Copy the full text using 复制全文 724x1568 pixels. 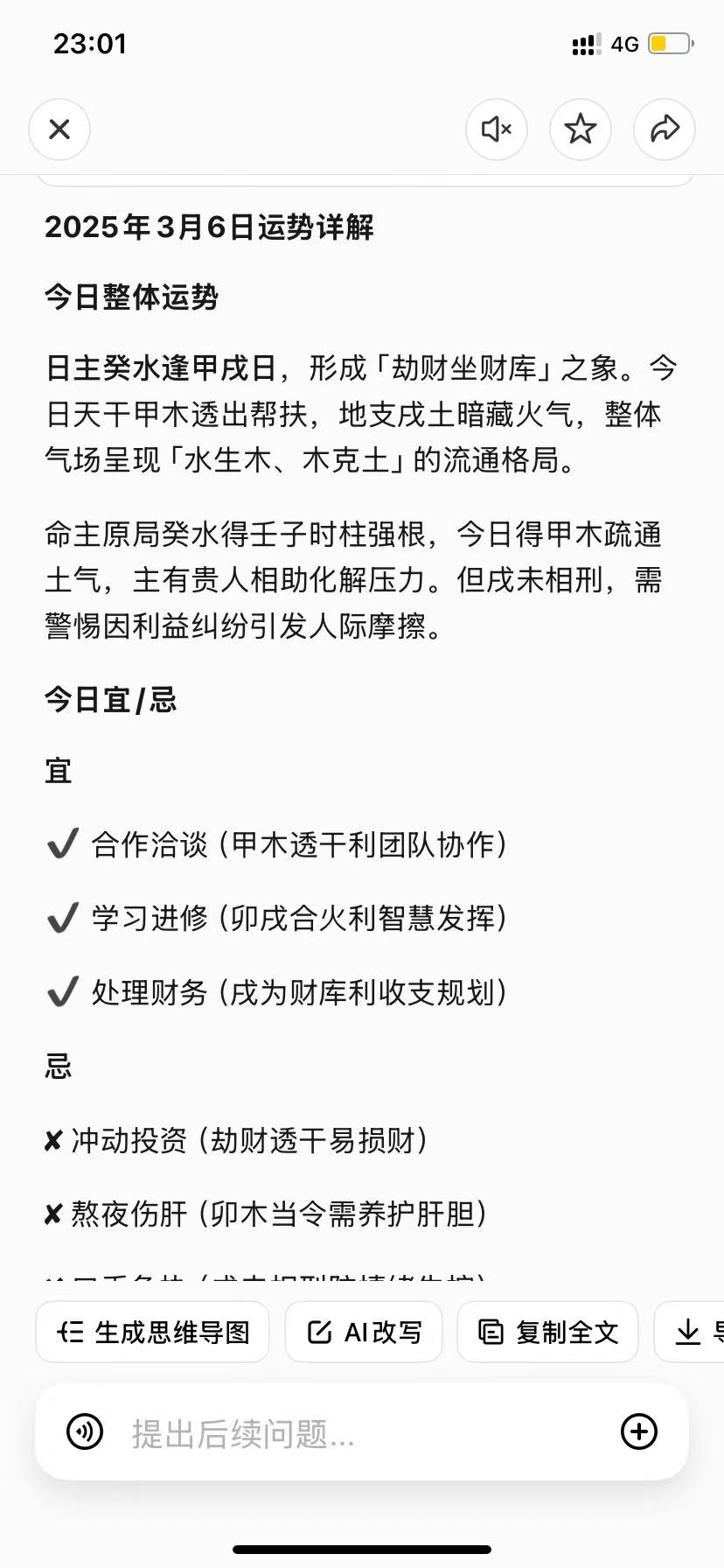point(547,1331)
